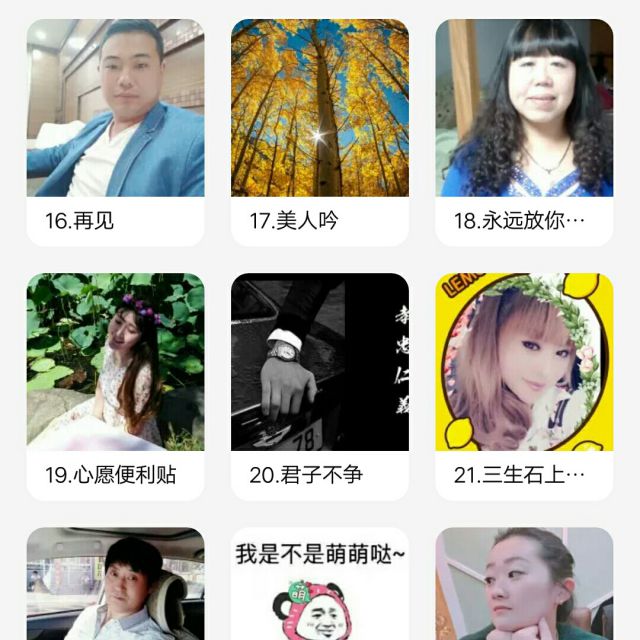Tap the 20.君子不争 card

tap(320, 385)
